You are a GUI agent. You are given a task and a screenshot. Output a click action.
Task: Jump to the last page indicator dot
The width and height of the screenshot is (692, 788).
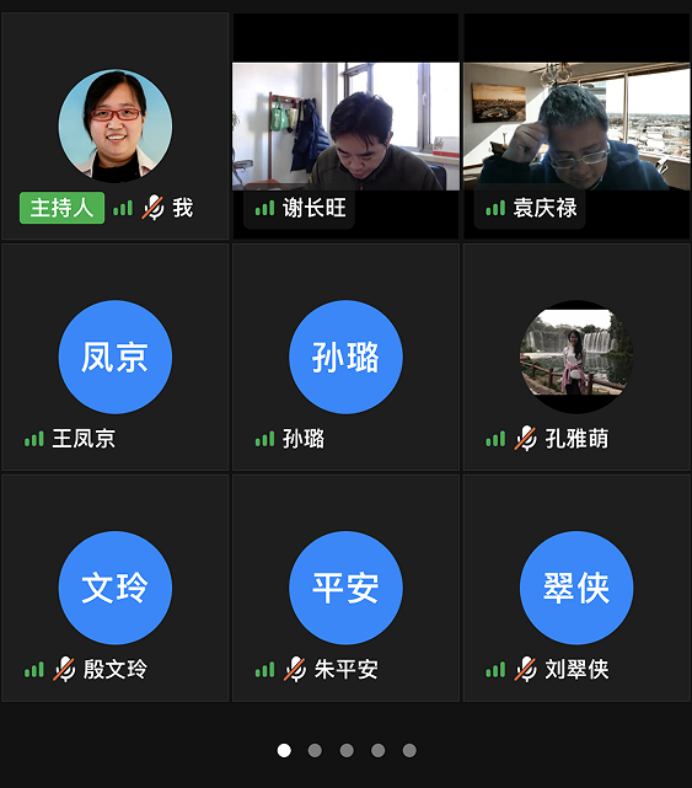coord(409,750)
